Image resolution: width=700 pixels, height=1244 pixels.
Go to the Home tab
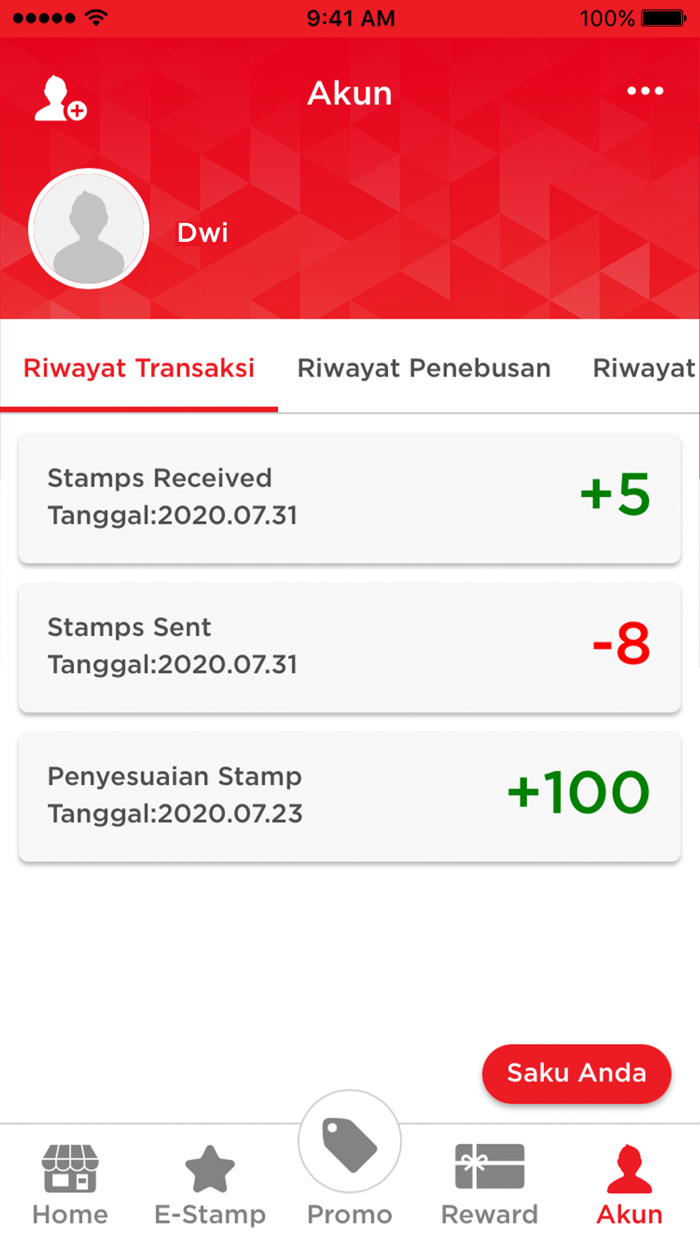point(70,1186)
